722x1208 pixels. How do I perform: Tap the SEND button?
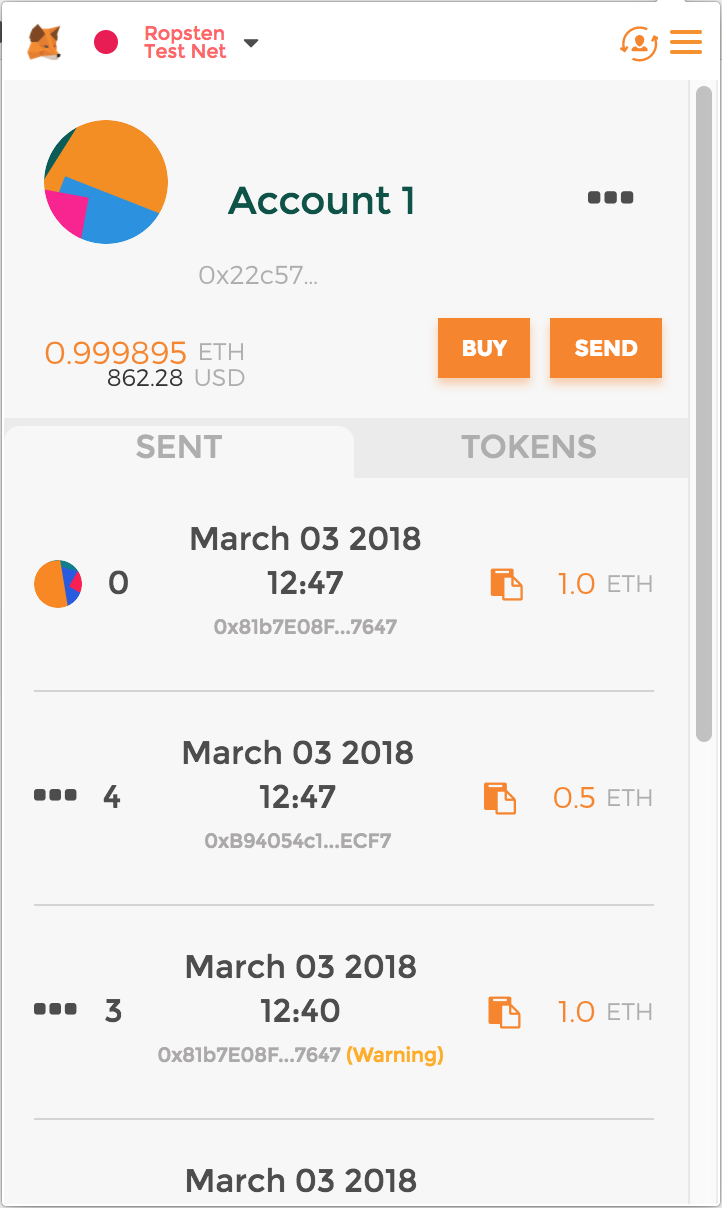point(606,348)
